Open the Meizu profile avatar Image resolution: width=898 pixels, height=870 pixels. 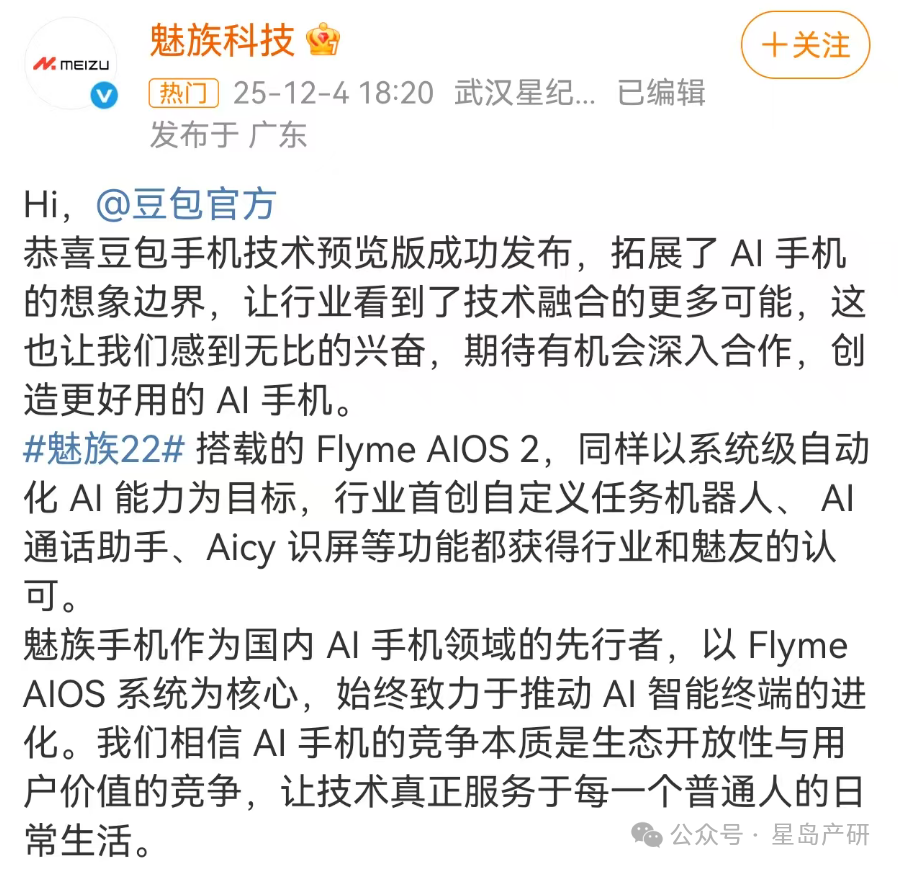point(71,62)
